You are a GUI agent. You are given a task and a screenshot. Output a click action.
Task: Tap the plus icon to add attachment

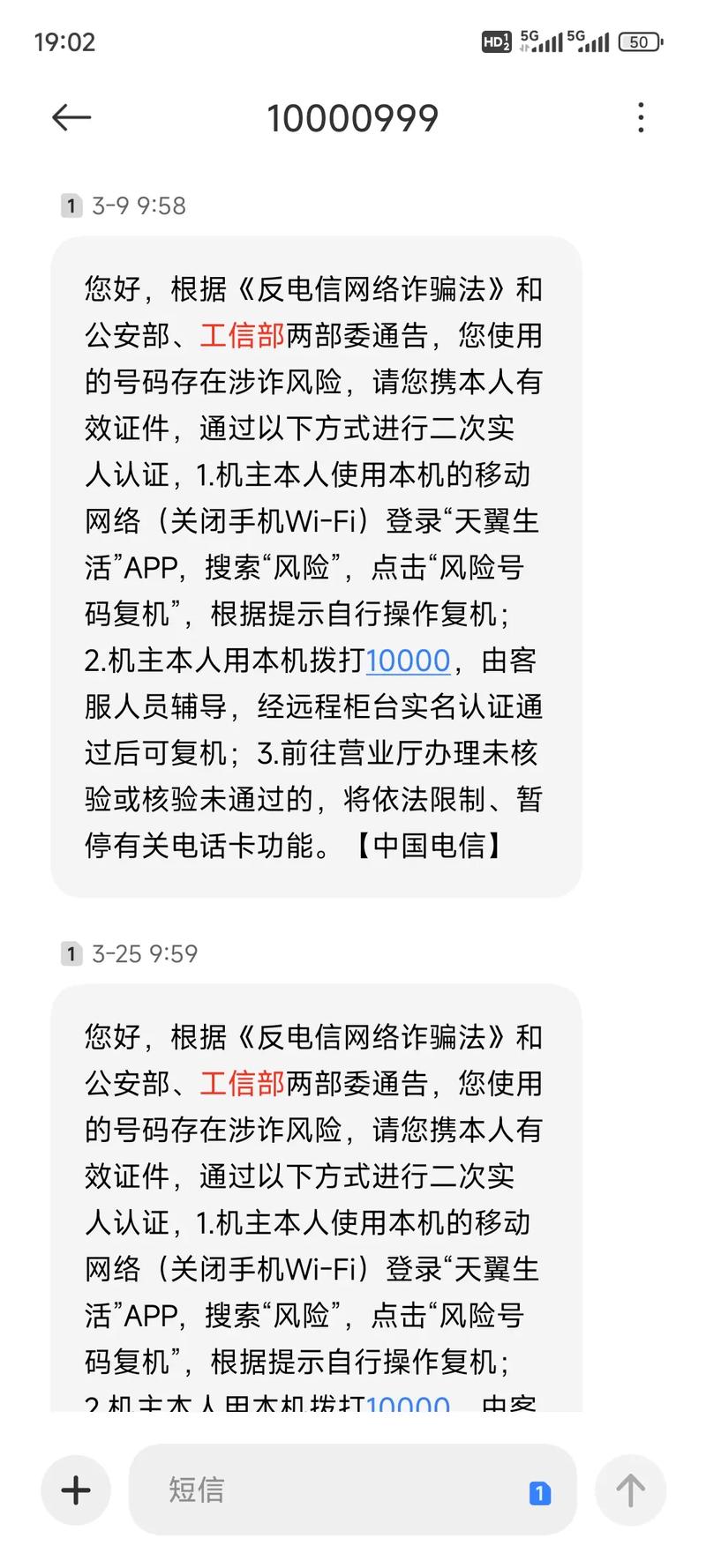pyautogui.click(x=75, y=1490)
